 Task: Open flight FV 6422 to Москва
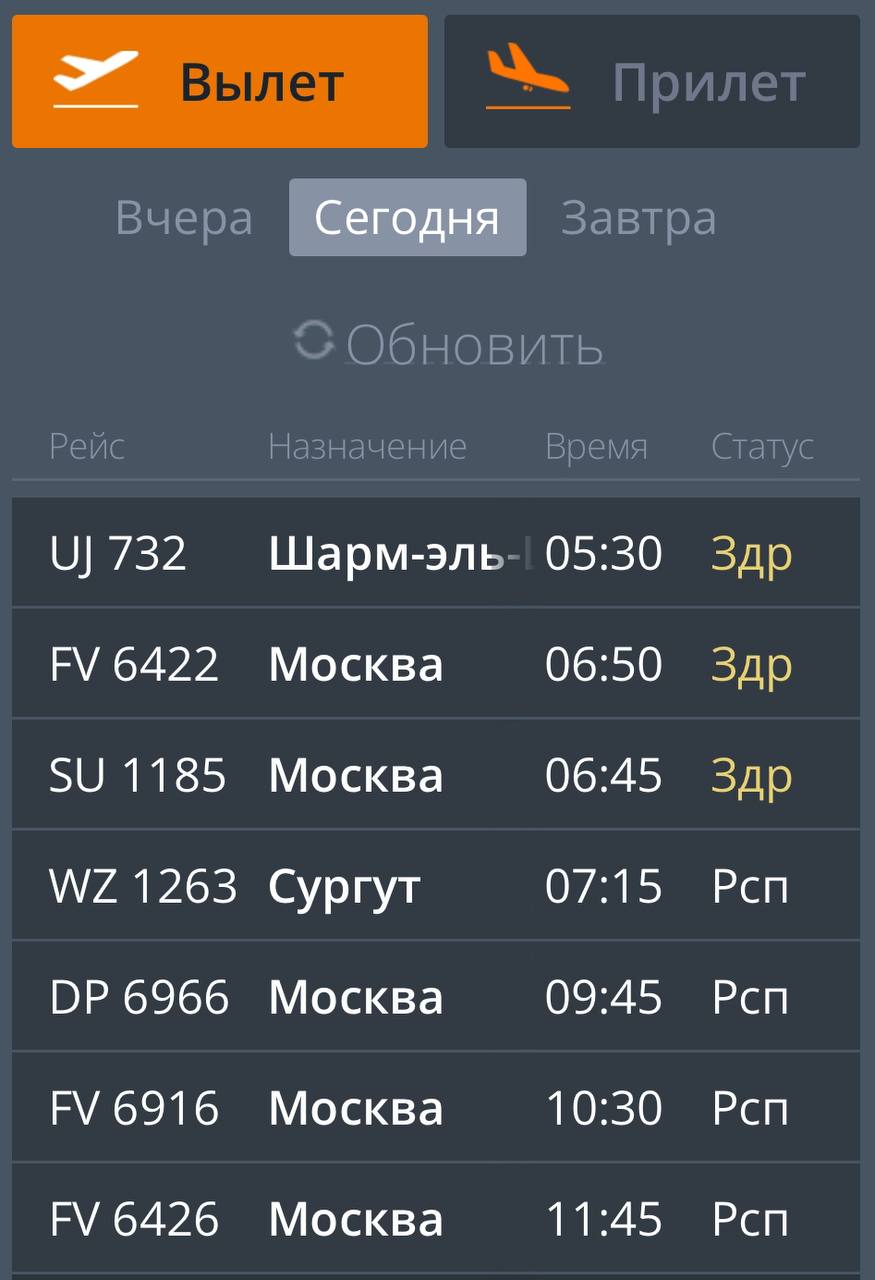[436, 664]
